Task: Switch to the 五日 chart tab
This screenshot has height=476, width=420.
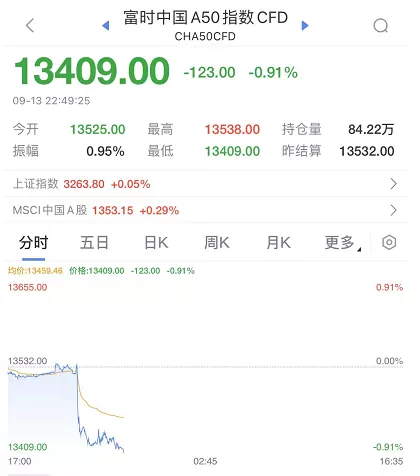Action: (x=94, y=243)
